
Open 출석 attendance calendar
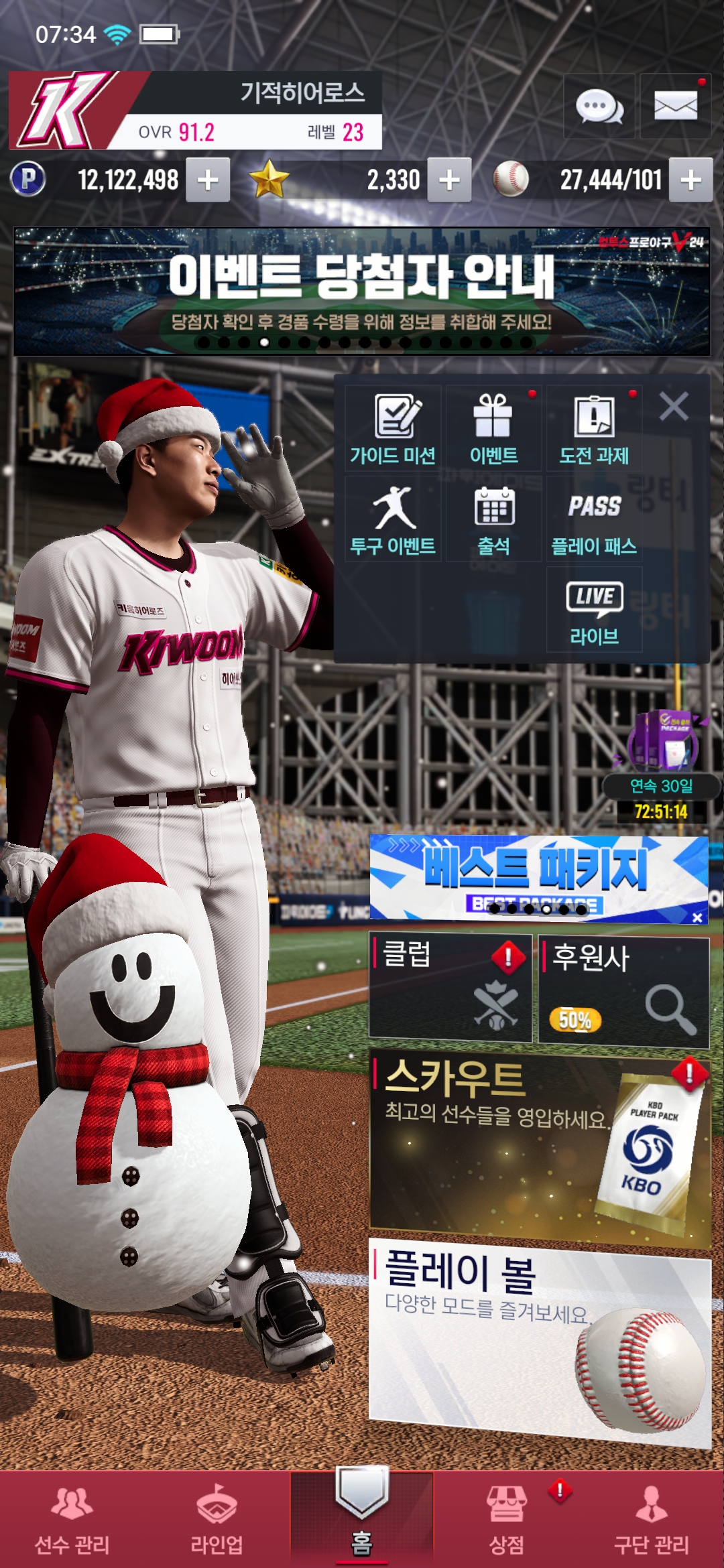coord(493,519)
